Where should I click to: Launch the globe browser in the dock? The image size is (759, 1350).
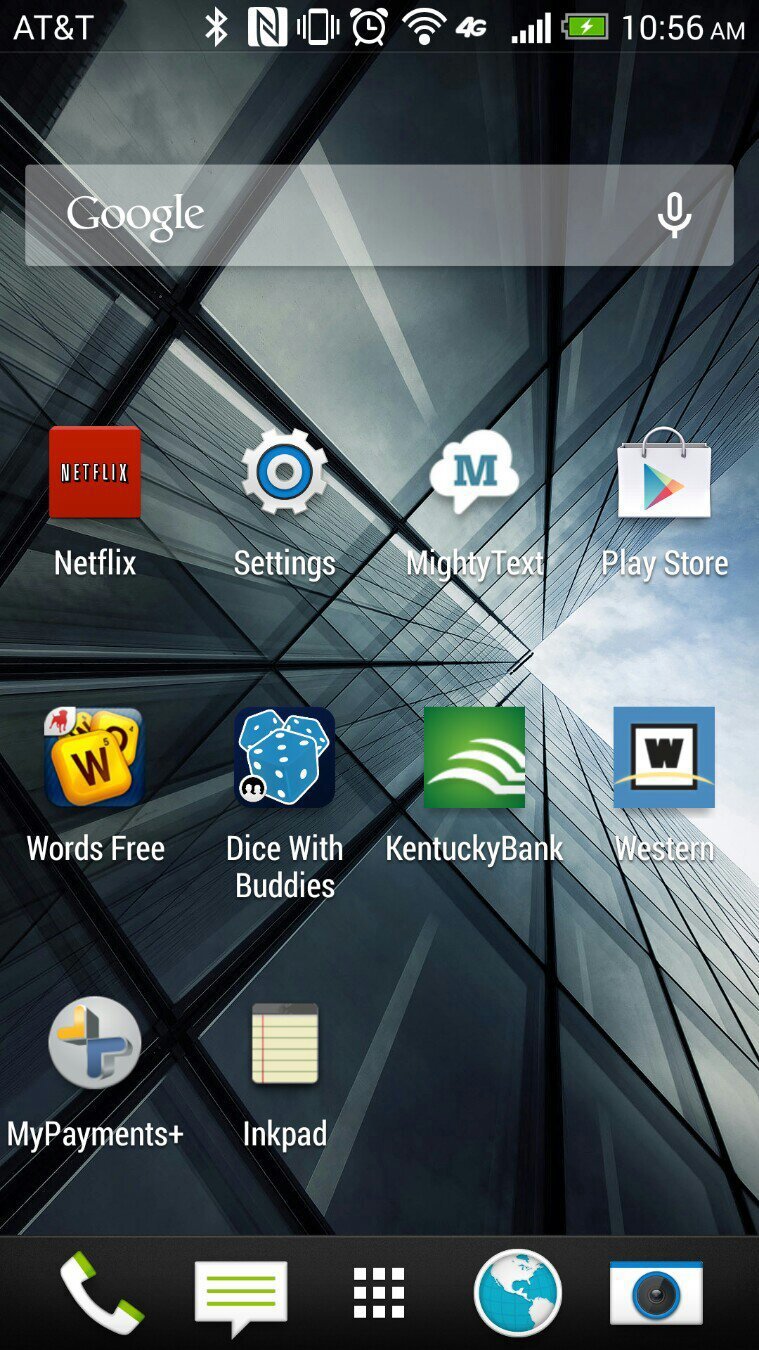pyautogui.click(x=518, y=1293)
